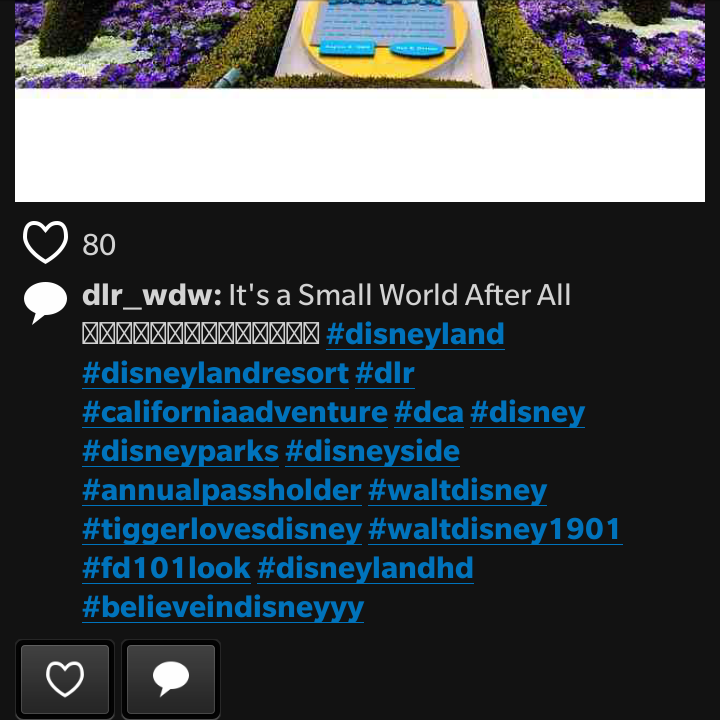
Task: Open the #disneylandresort hashtag
Action: tap(215, 374)
